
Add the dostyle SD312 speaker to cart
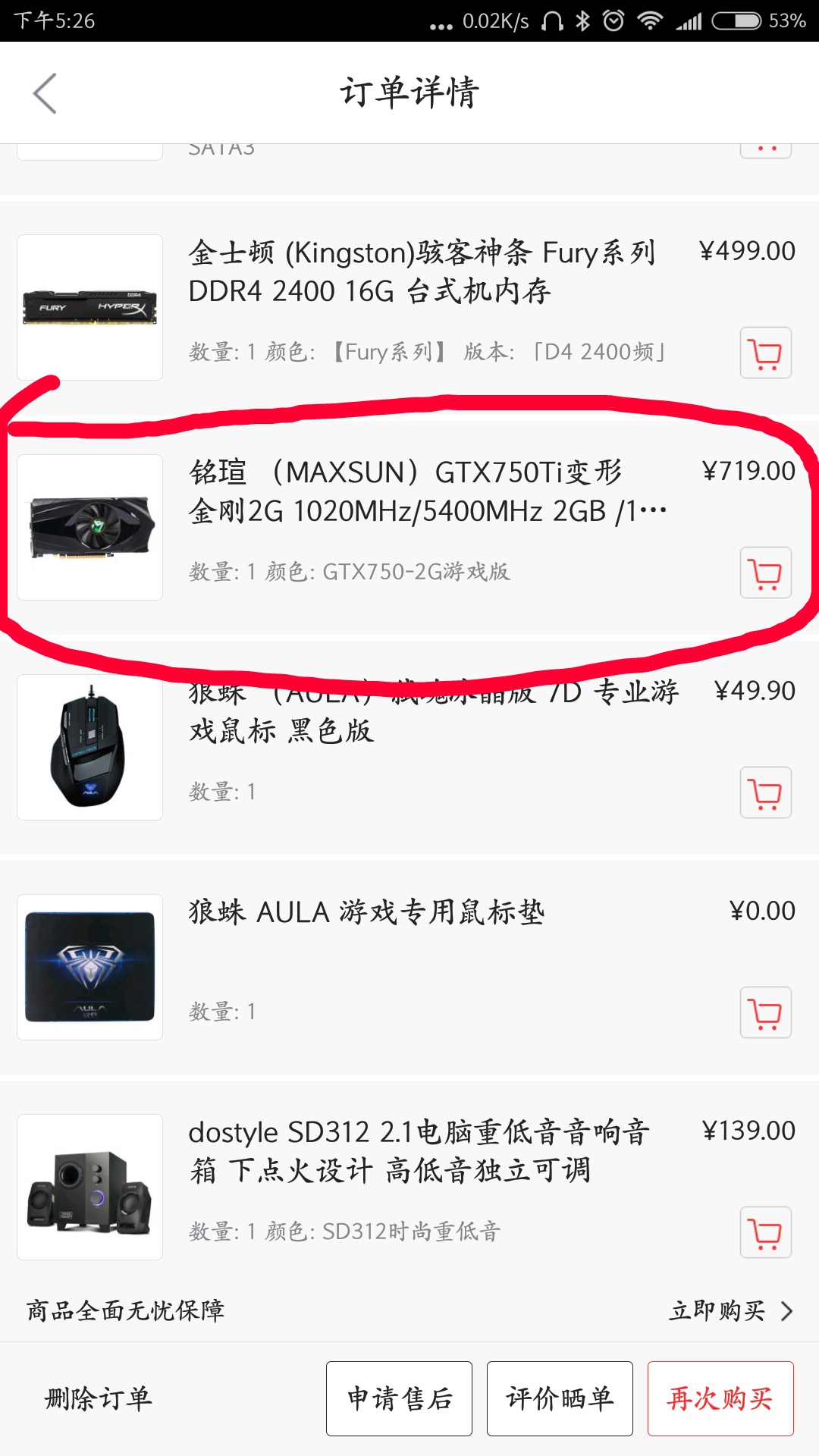[765, 1233]
